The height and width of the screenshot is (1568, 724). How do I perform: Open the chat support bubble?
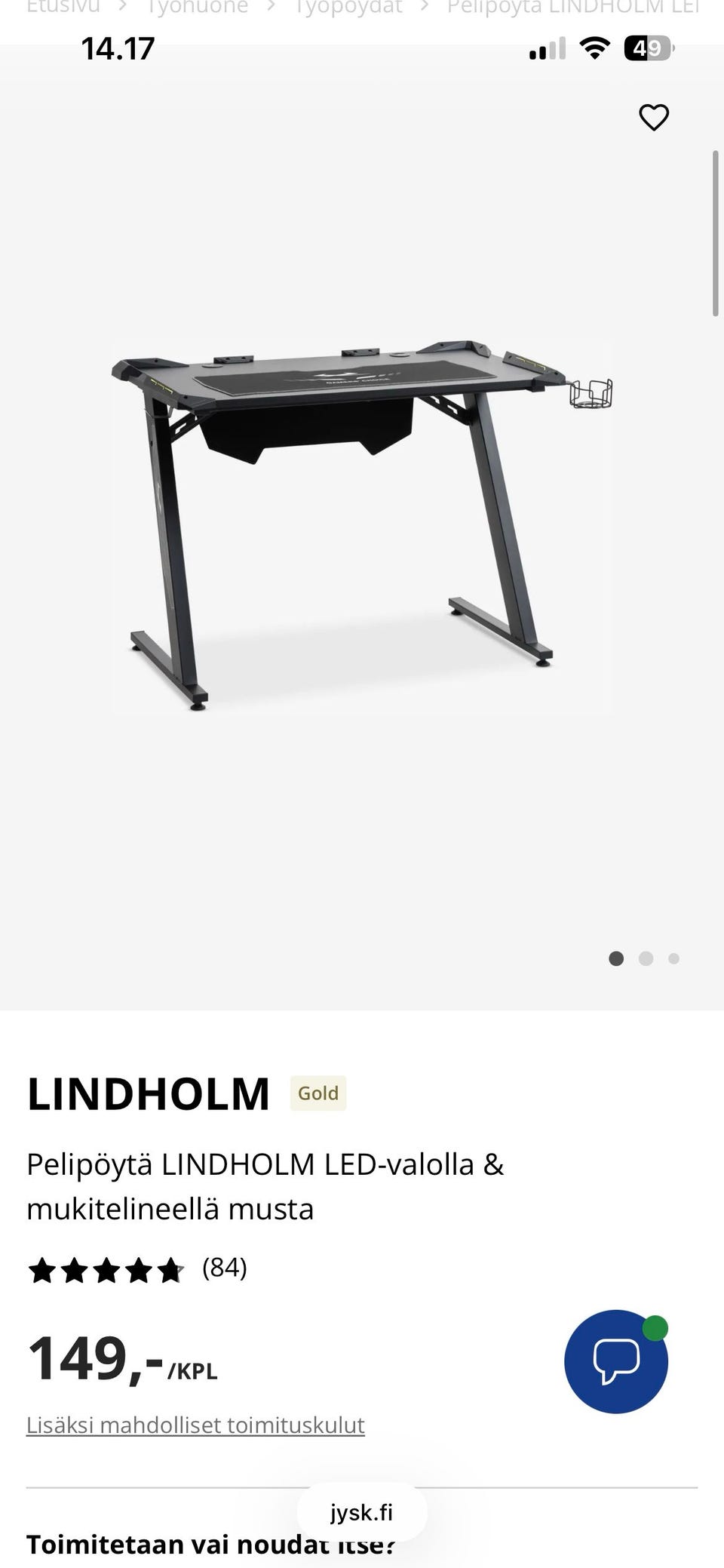pyautogui.click(x=616, y=1361)
